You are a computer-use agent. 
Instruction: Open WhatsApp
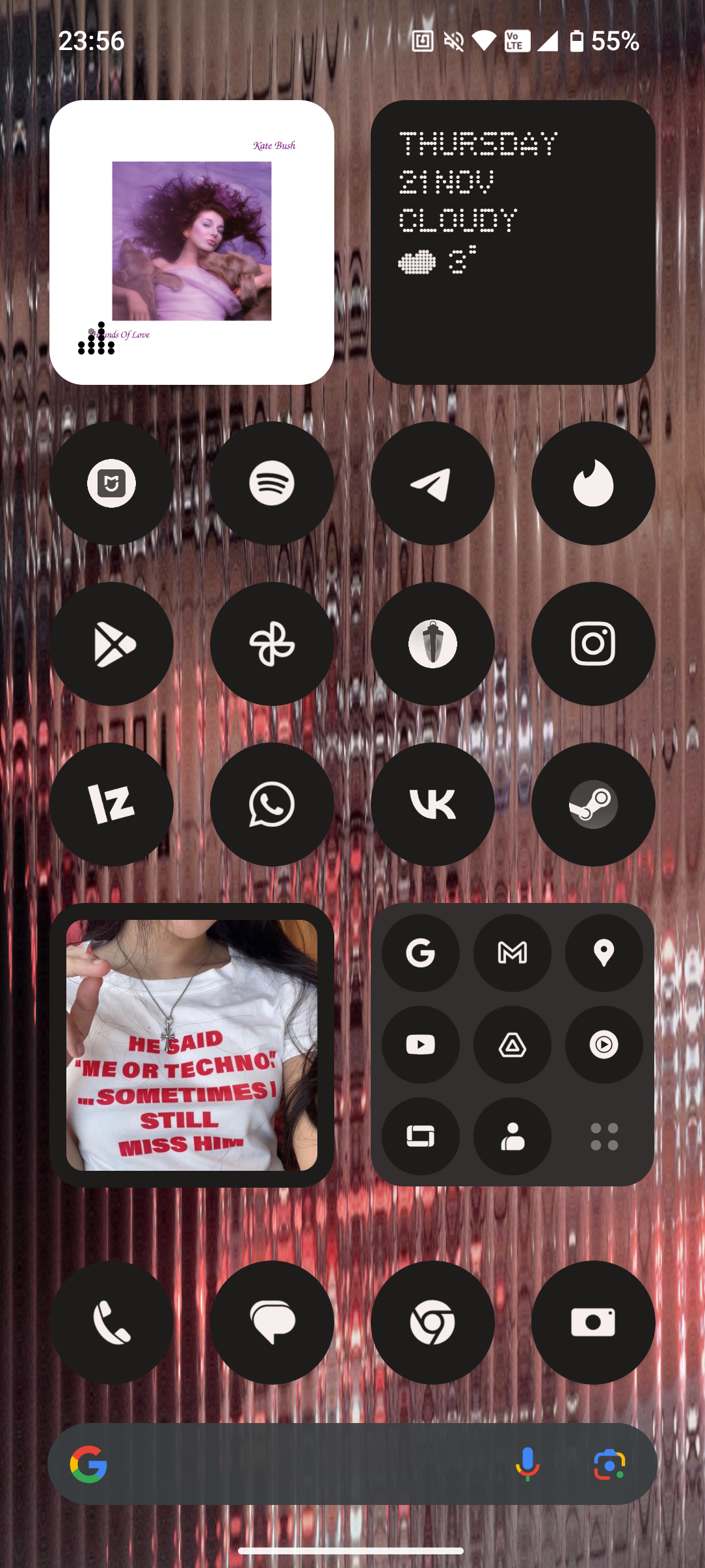click(272, 804)
